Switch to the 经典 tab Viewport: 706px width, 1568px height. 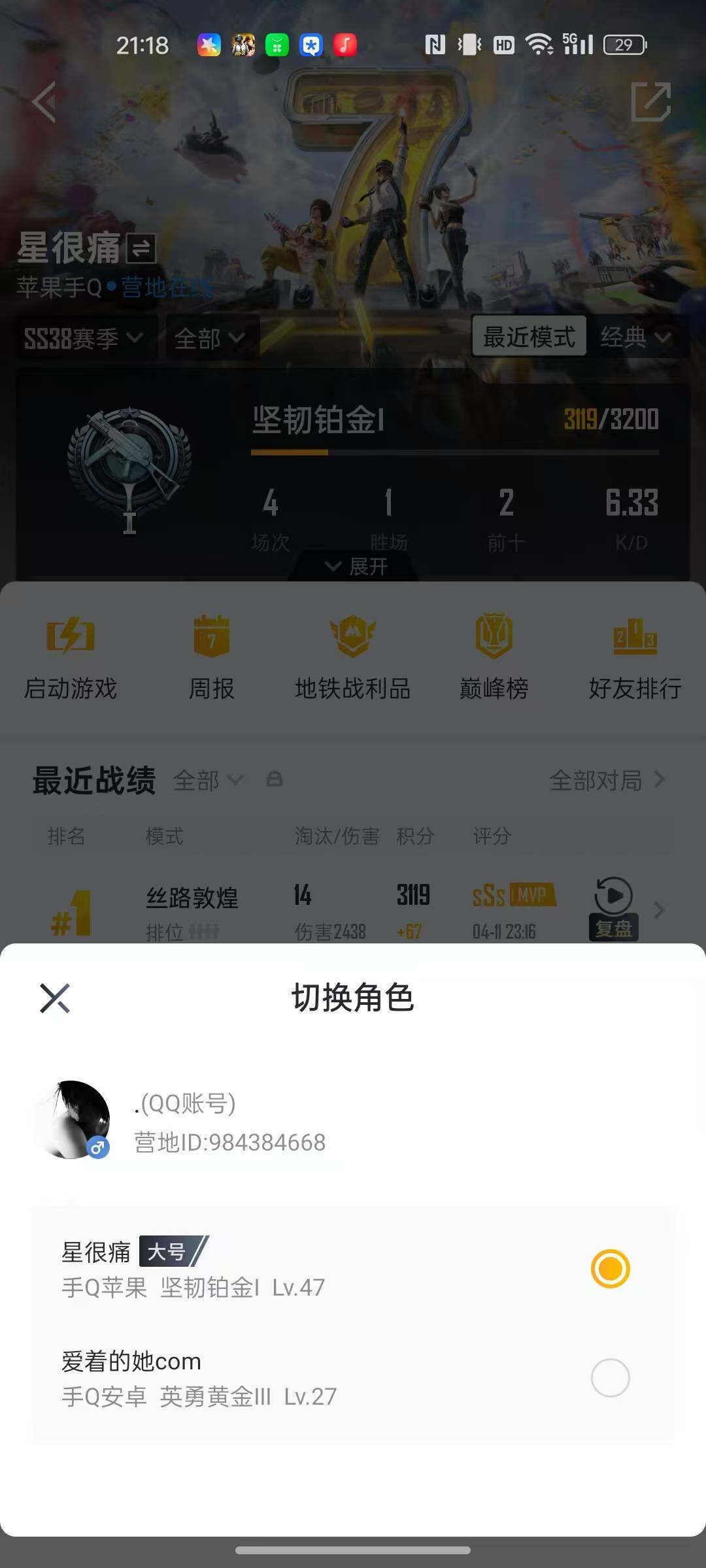click(634, 338)
